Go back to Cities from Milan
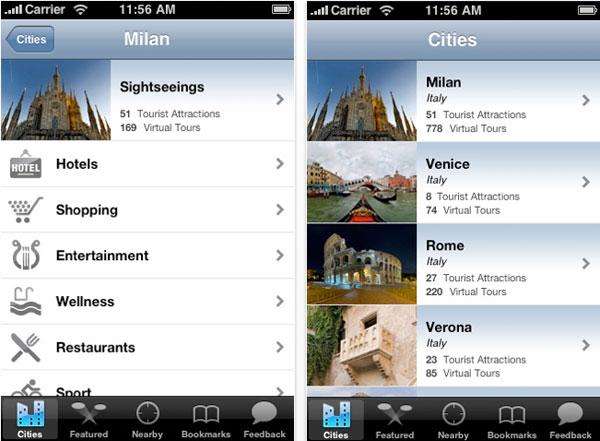The image size is (600, 441). [x=30, y=40]
